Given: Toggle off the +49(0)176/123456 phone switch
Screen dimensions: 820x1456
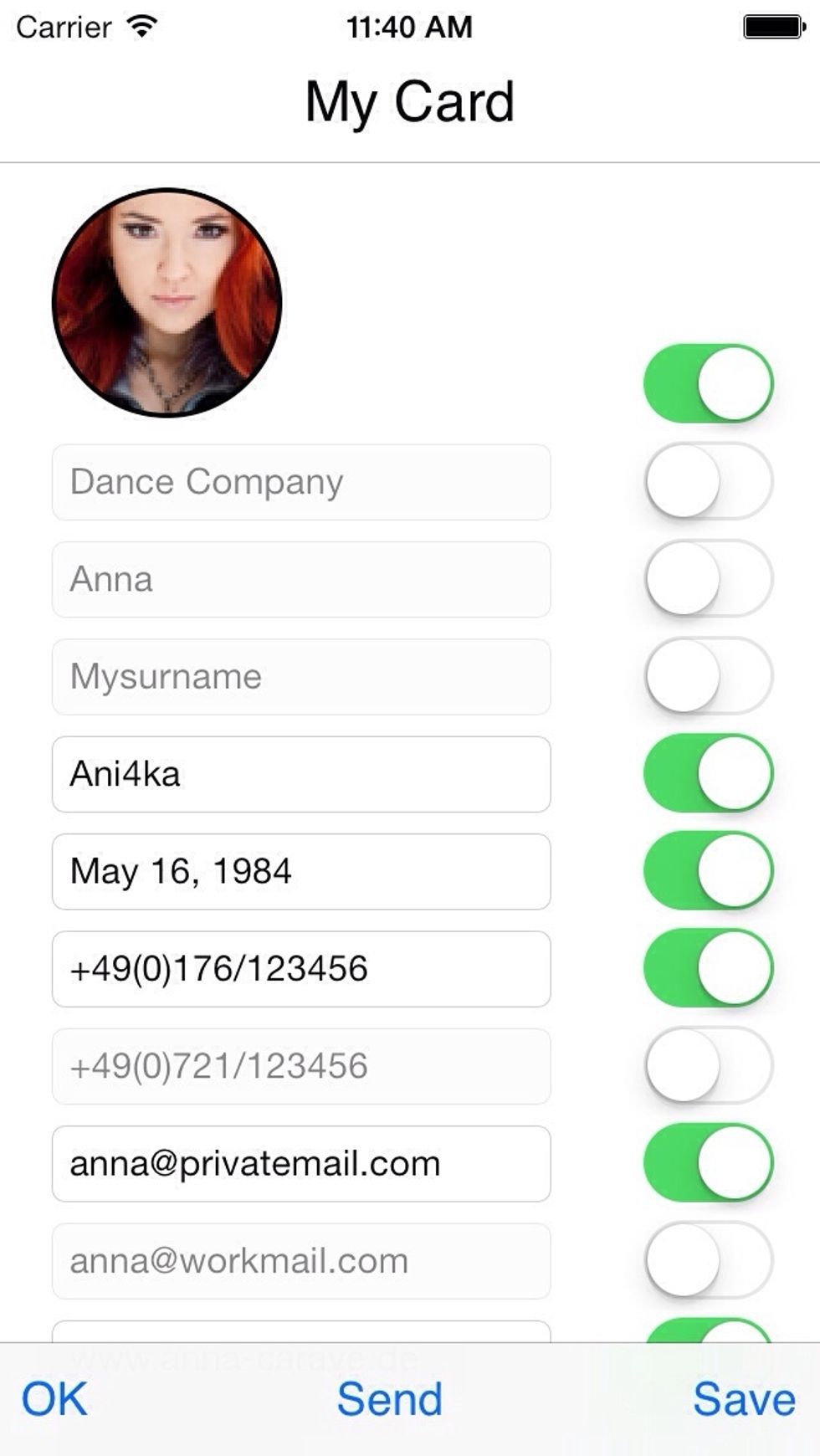Looking at the screenshot, I should tap(708, 968).
